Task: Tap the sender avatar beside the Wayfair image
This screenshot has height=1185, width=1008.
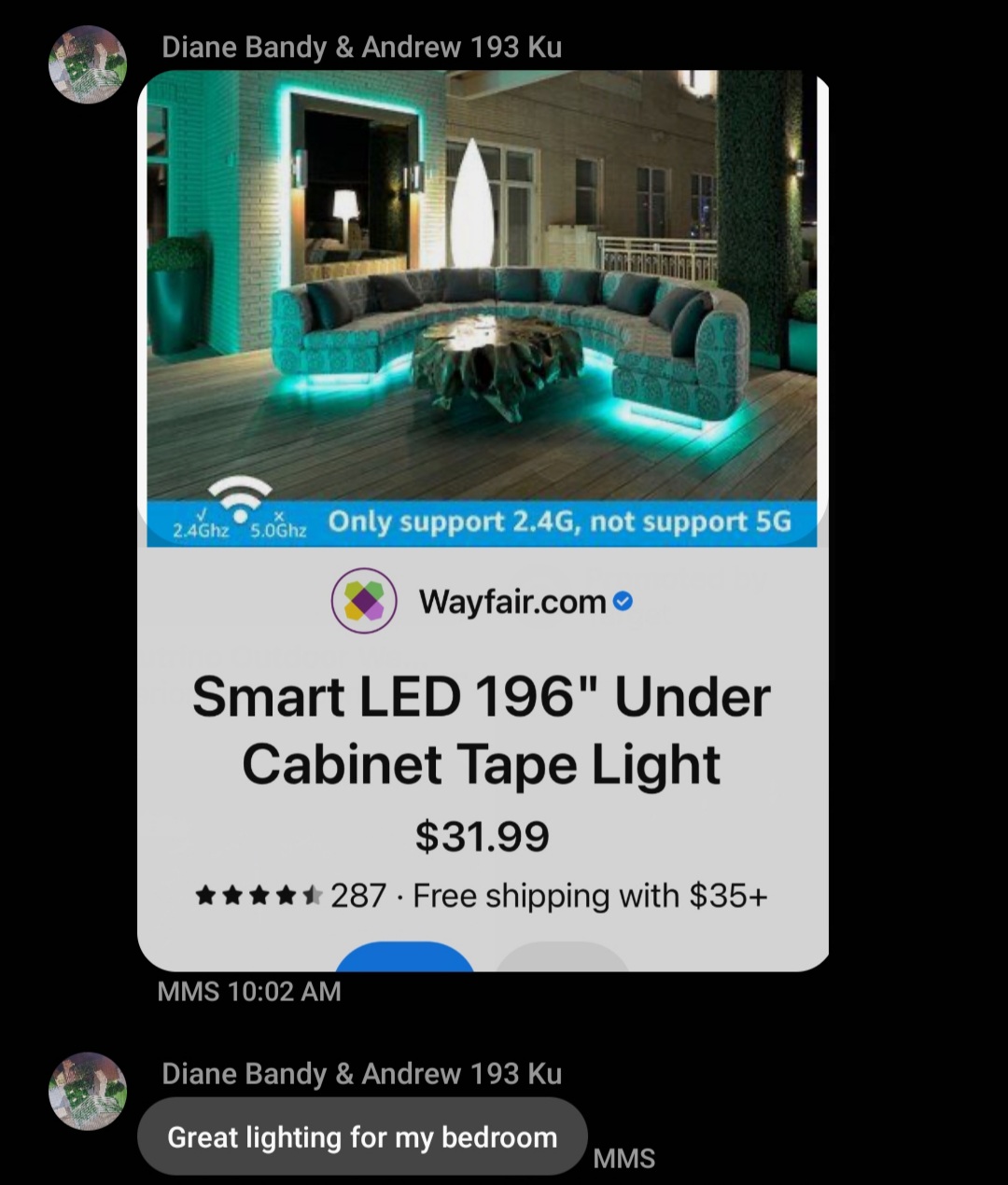Action: (x=88, y=64)
